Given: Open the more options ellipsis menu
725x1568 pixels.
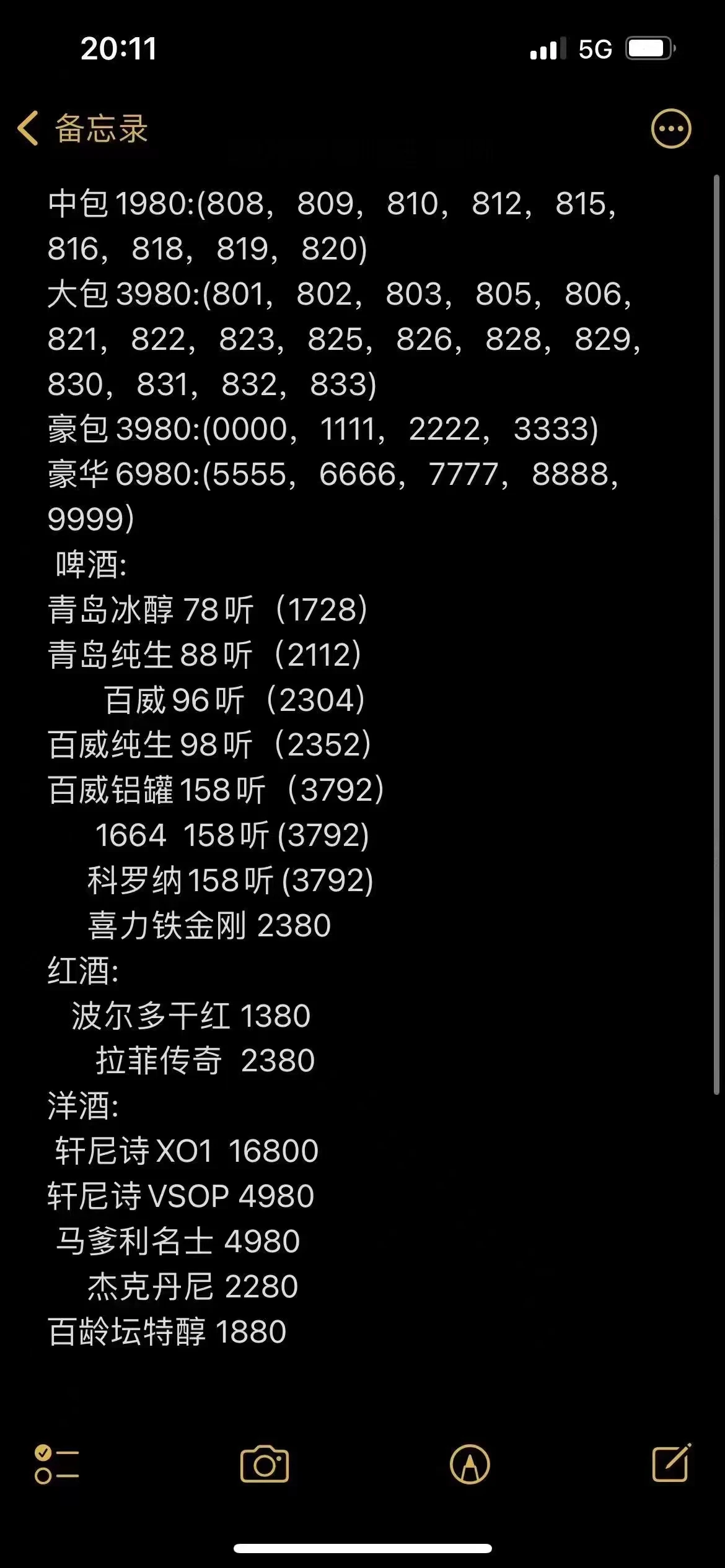Looking at the screenshot, I should pyautogui.click(x=670, y=128).
